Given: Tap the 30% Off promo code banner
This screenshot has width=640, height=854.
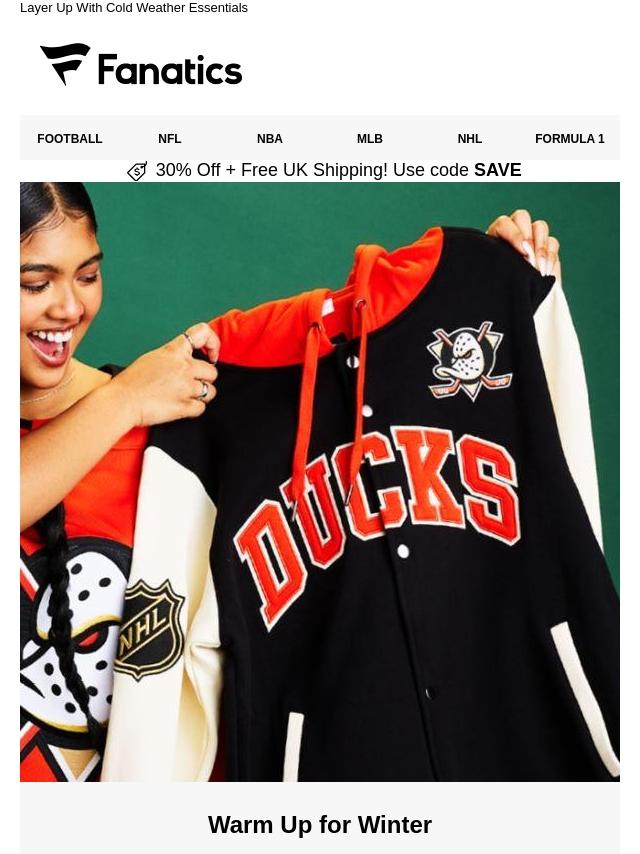Looking at the screenshot, I should point(325,171).
